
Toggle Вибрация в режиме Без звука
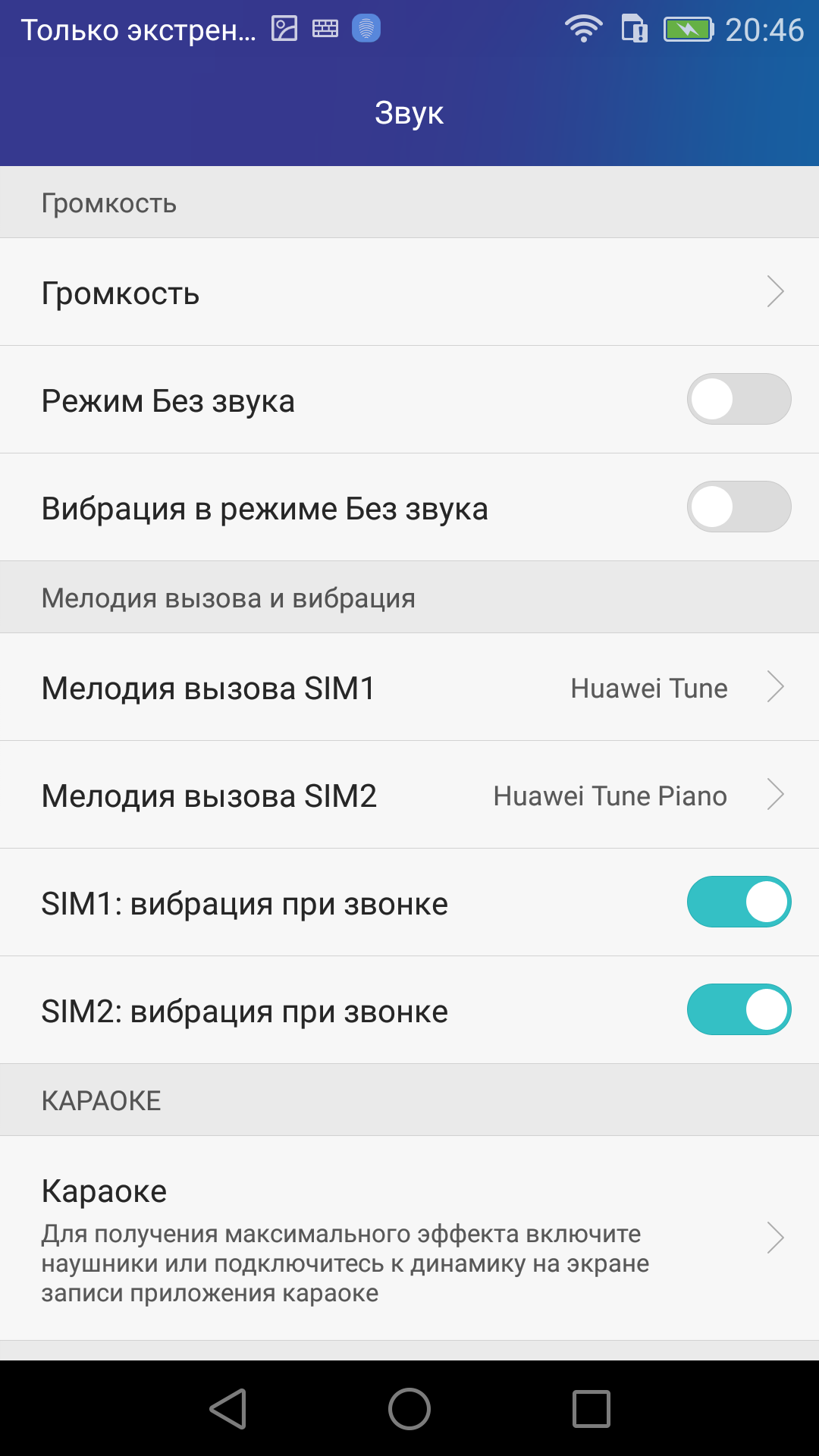tap(739, 507)
